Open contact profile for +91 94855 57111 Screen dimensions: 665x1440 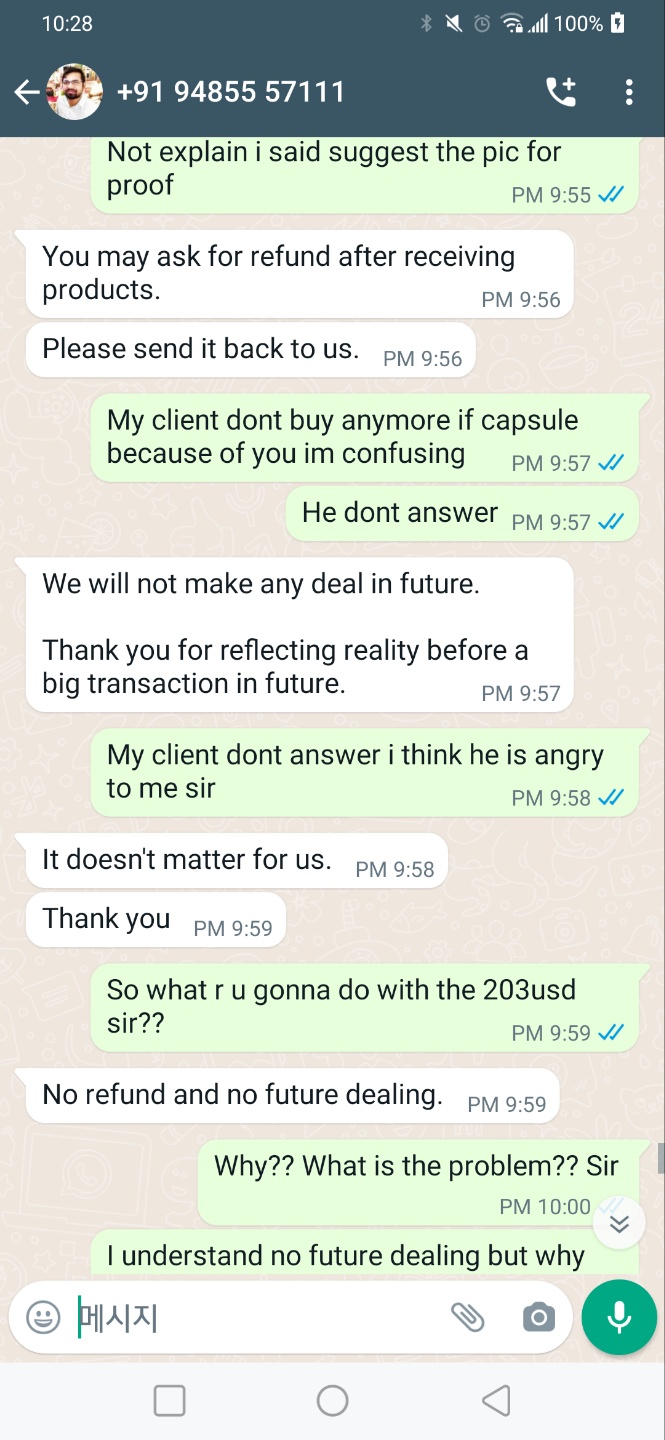tap(230, 93)
